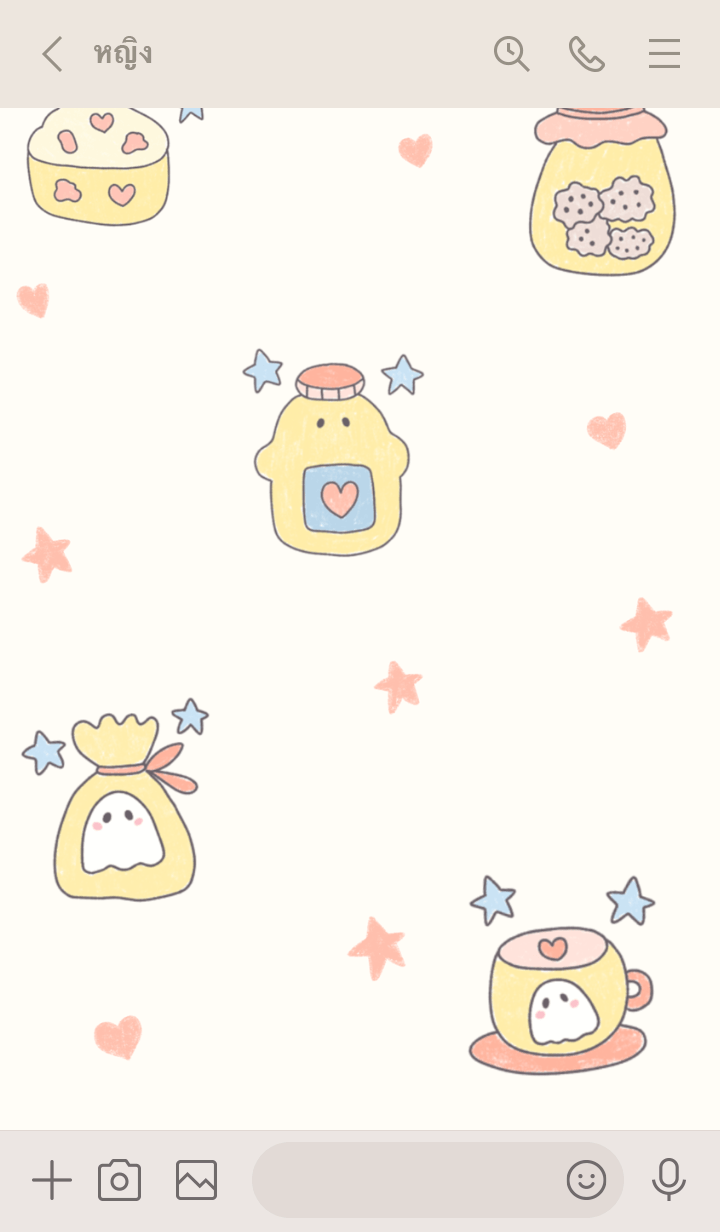The image size is (720, 1232).
Task: Search the chat history
Action: click(511, 54)
